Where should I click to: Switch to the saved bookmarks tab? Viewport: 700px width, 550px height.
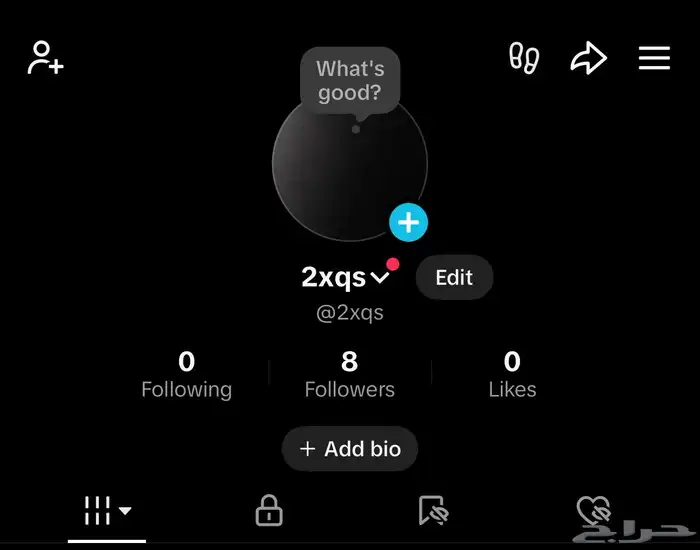pos(431,511)
